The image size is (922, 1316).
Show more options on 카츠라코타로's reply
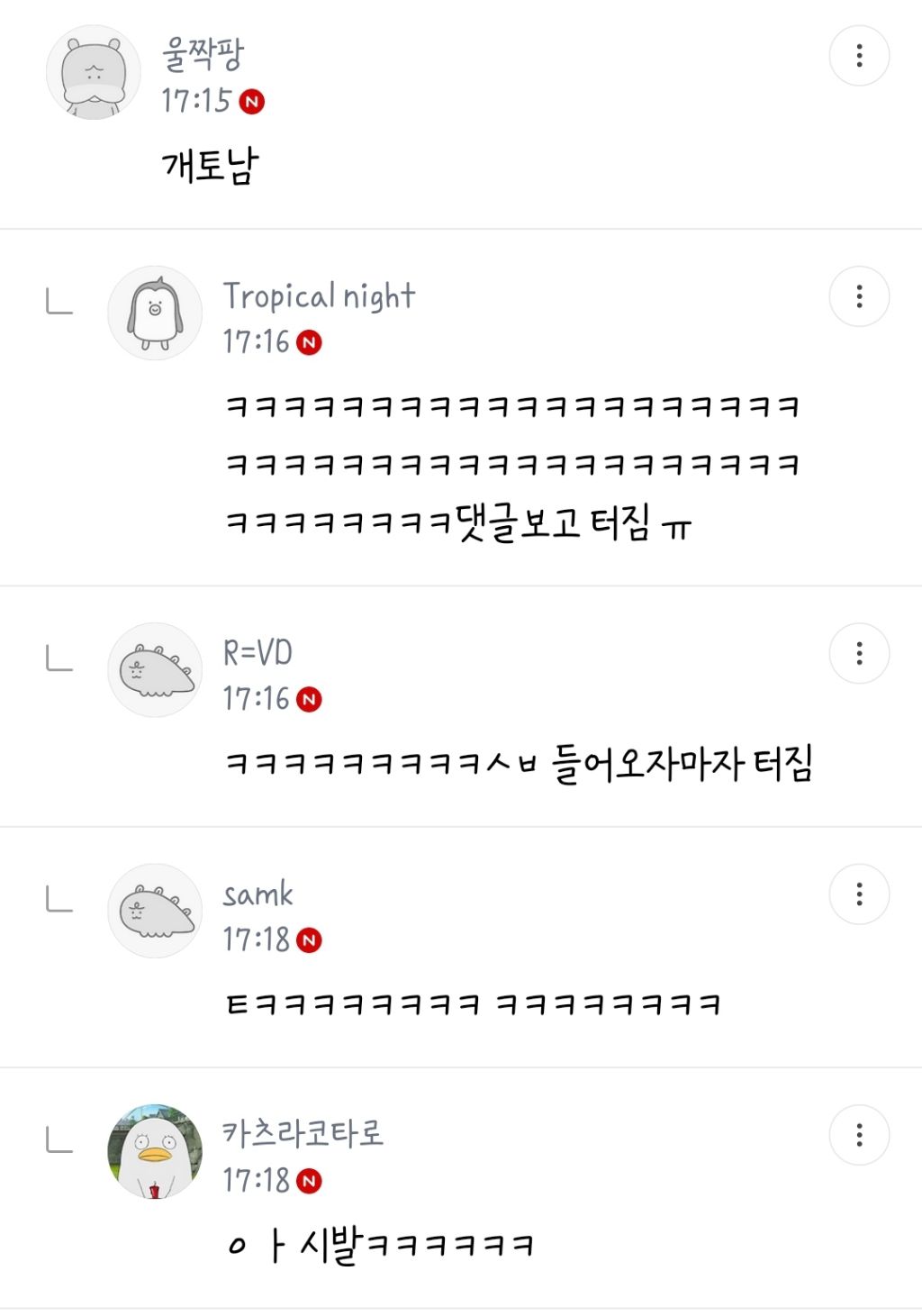859,1135
